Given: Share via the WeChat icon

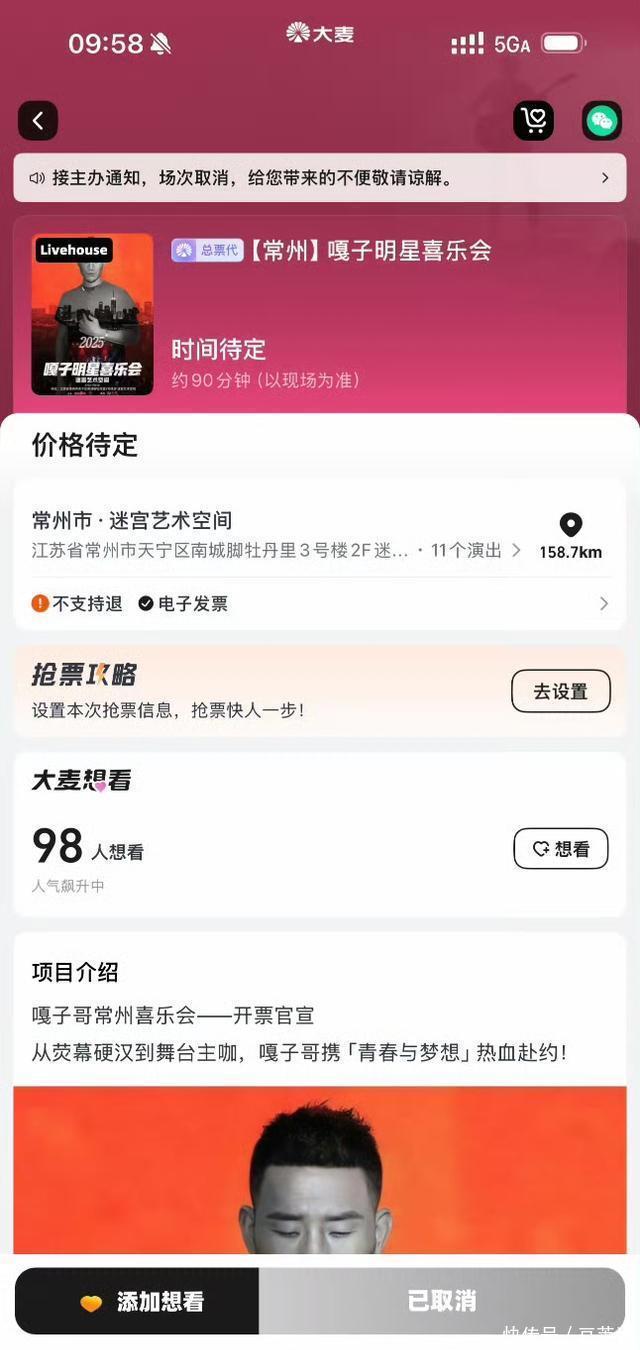Looking at the screenshot, I should [x=601, y=121].
